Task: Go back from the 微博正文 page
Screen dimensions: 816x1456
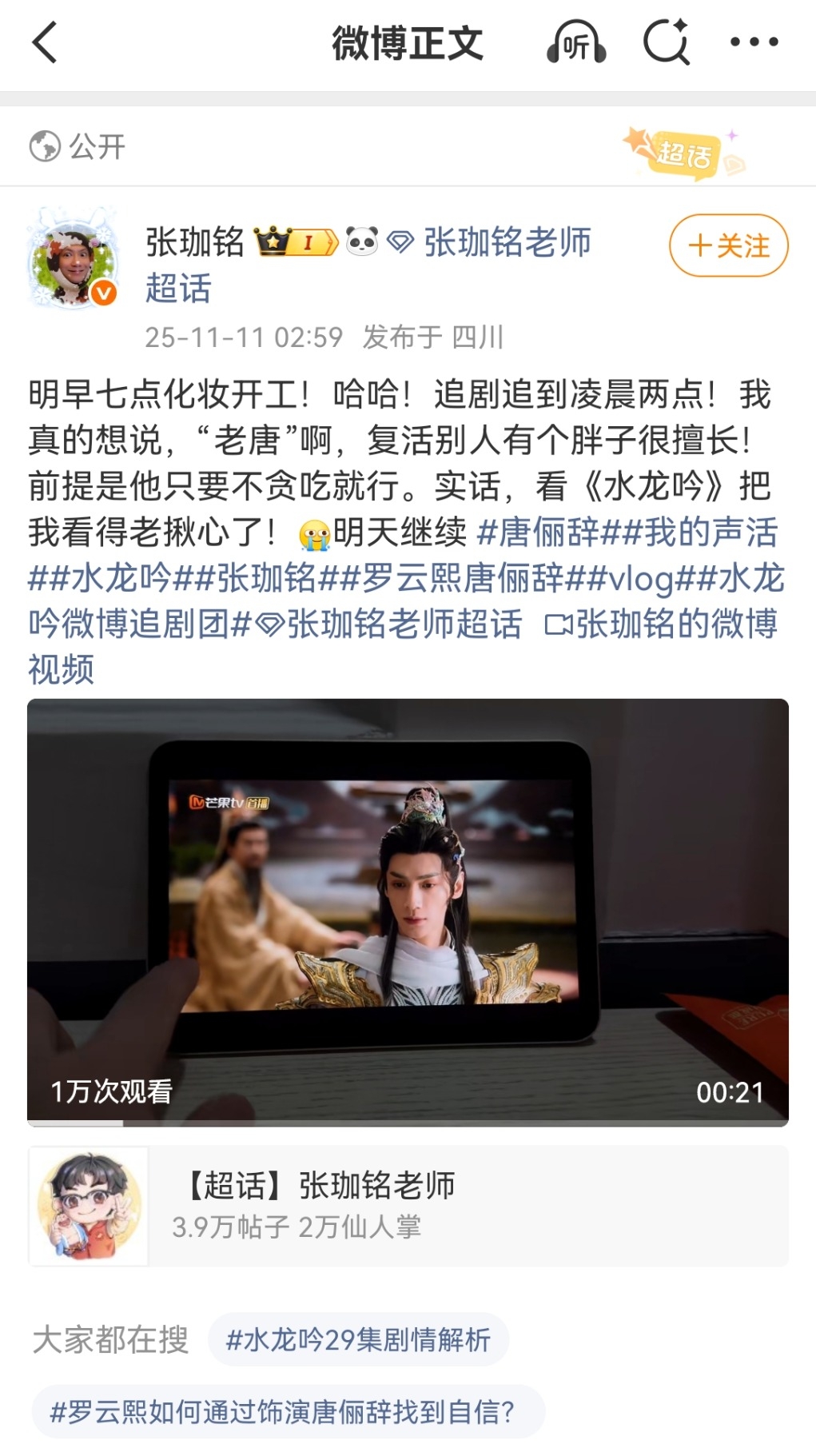Action: point(46,42)
